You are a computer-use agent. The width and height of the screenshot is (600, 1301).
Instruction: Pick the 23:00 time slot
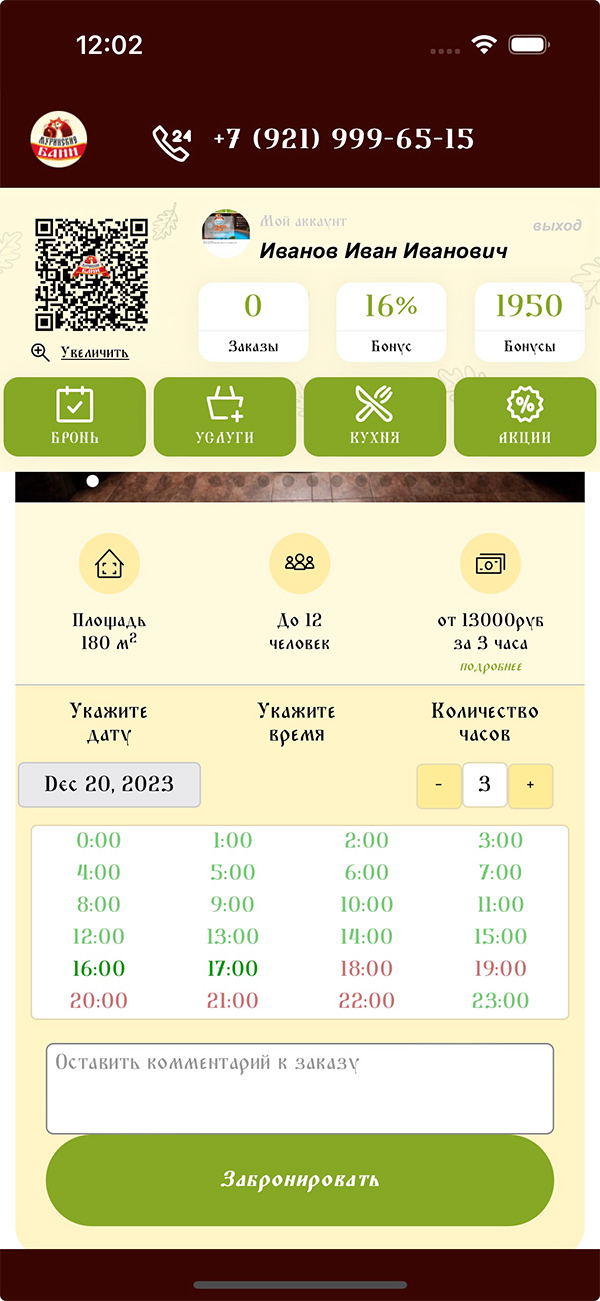pyautogui.click(x=501, y=1001)
